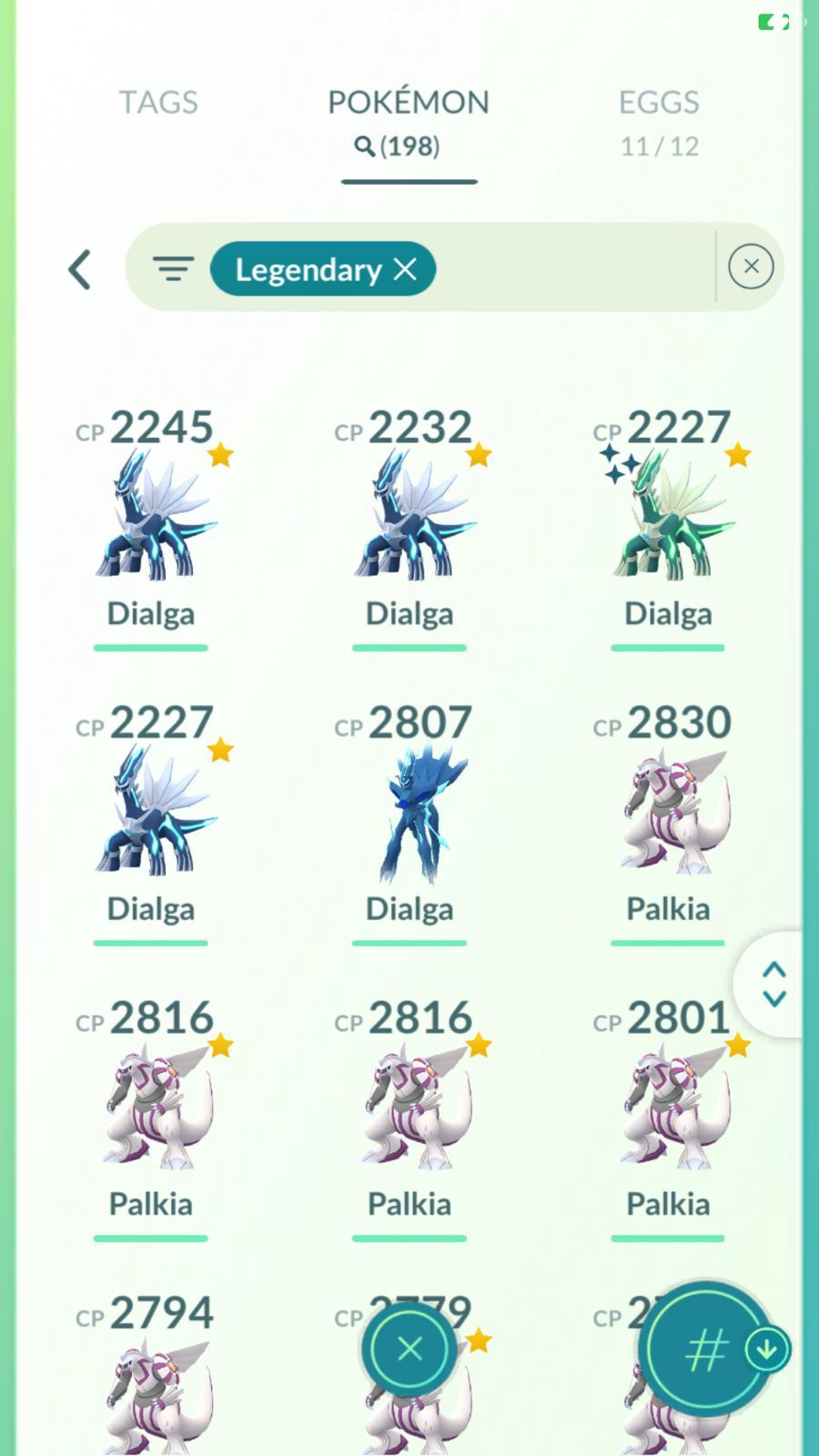The width and height of the screenshot is (819, 1456).
Task: Open the Dialga with CP 2245
Action: pyautogui.click(x=151, y=528)
